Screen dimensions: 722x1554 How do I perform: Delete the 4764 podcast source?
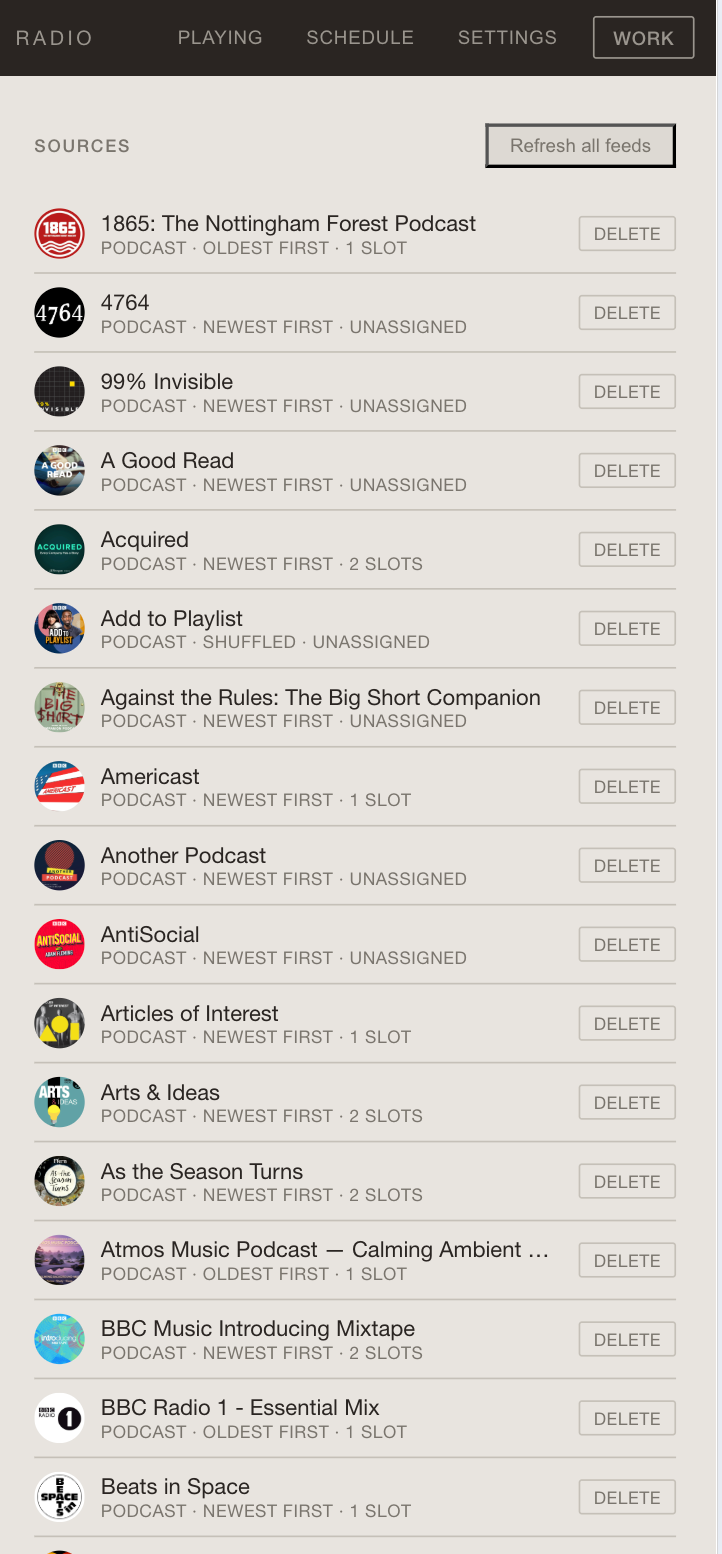click(627, 313)
